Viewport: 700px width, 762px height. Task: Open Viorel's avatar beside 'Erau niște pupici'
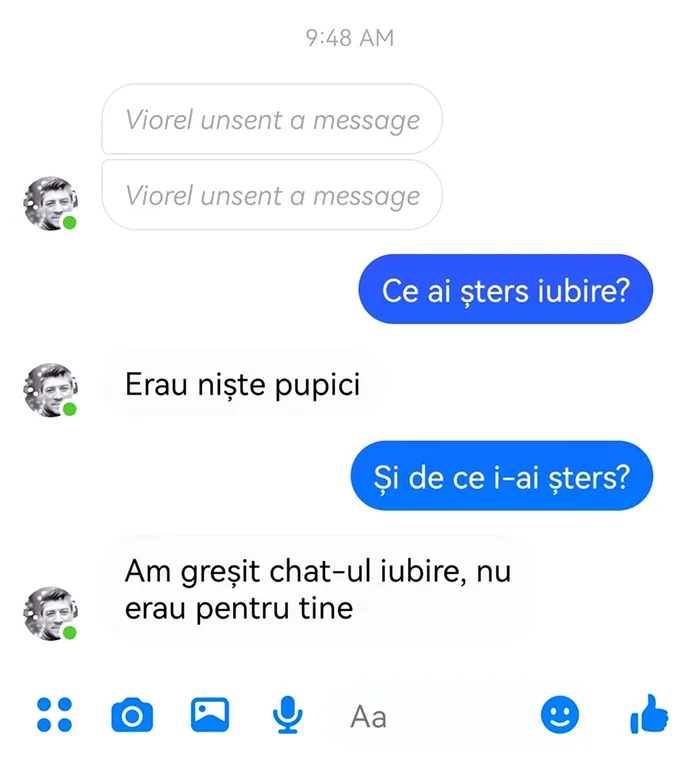(50, 390)
